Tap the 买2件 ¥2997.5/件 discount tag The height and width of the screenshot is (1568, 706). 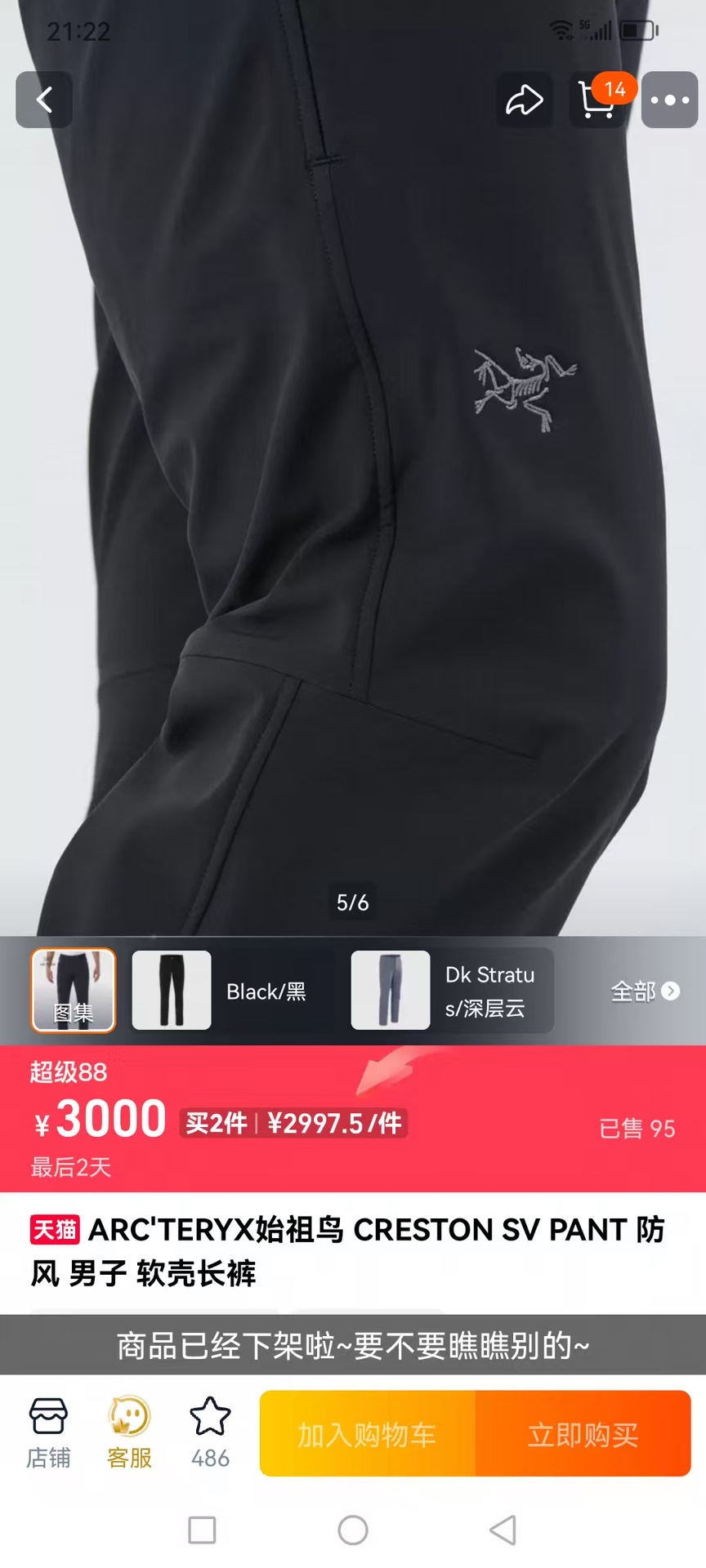pyautogui.click(x=293, y=1123)
